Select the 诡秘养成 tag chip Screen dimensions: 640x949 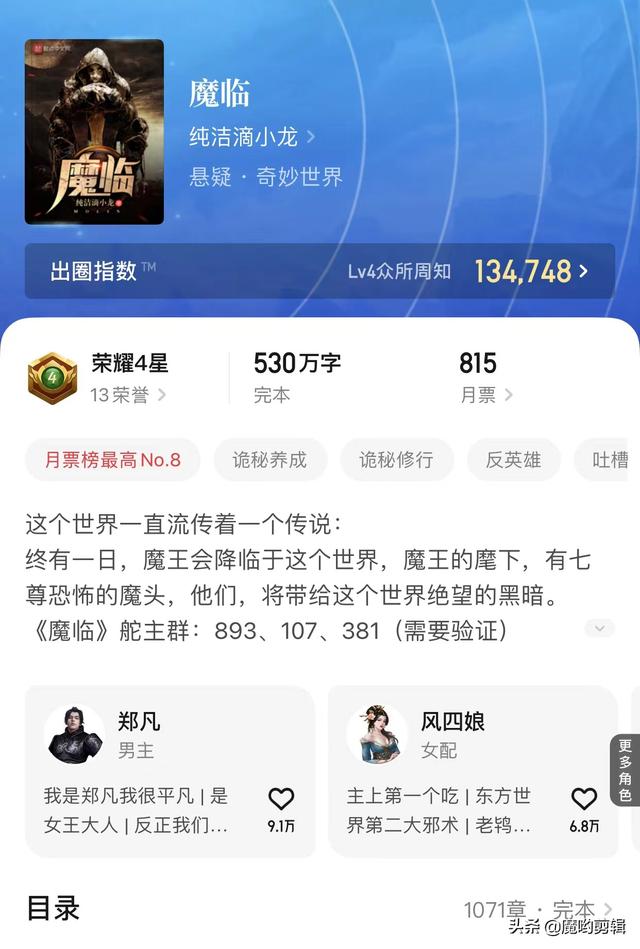pos(269,460)
